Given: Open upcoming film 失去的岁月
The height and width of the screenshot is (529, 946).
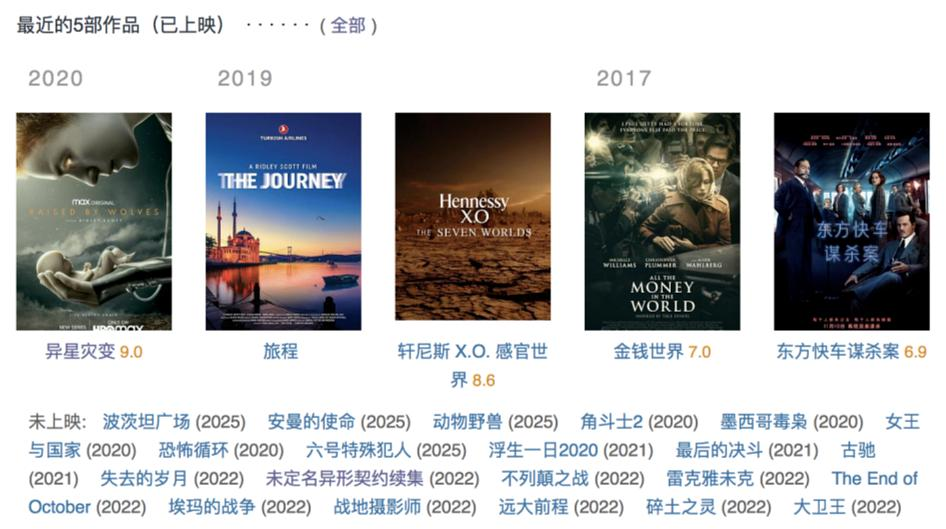Looking at the screenshot, I should [145, 479].
